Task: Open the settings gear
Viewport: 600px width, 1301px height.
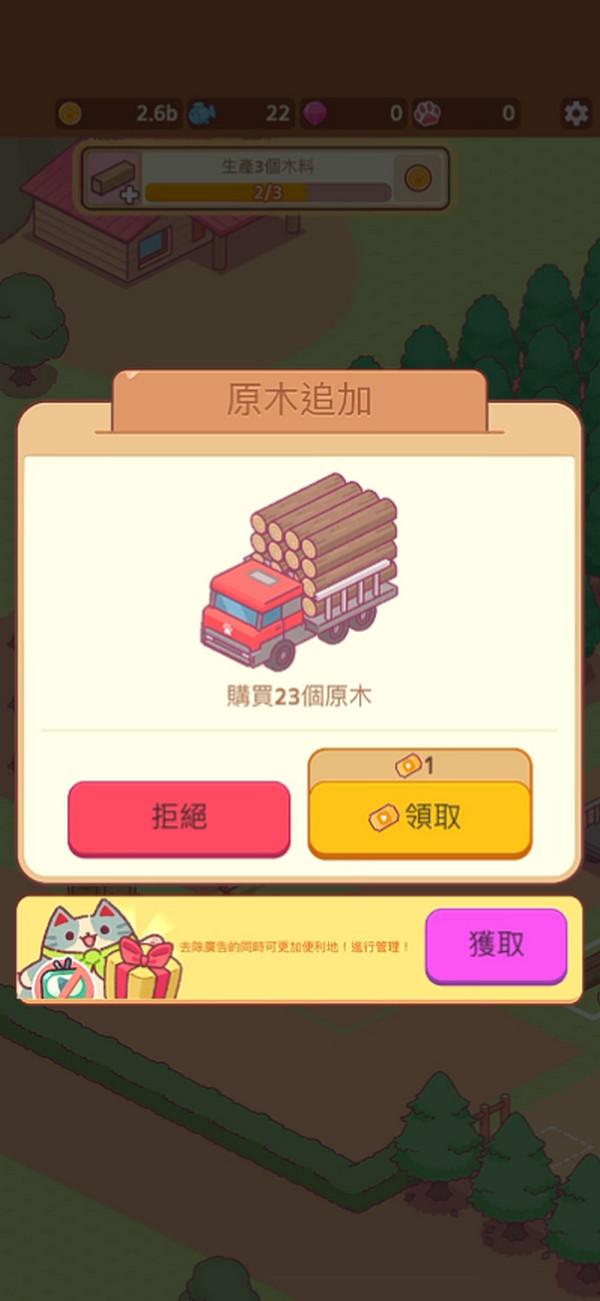Action: [576, 113]
